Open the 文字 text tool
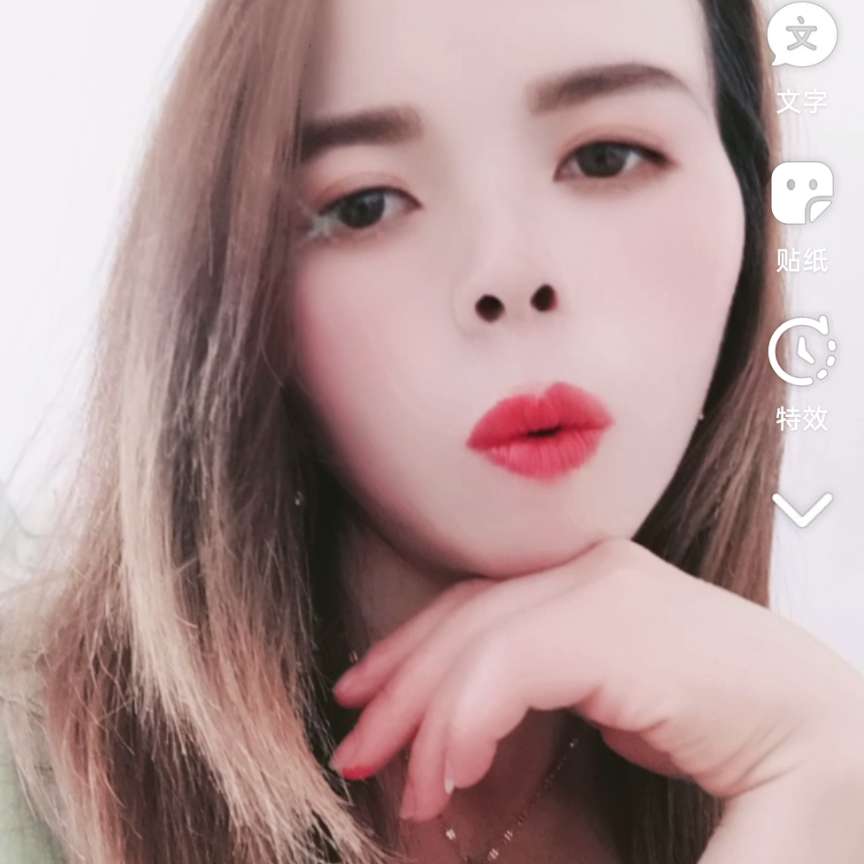 (x=801, y=39)
